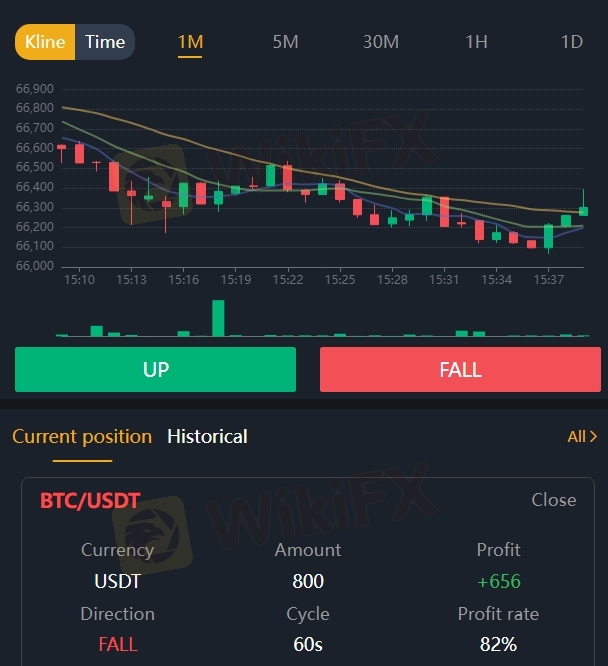The image size is (608, 666).
Task: Switch chart to Time view
Action: coord(105,42)
